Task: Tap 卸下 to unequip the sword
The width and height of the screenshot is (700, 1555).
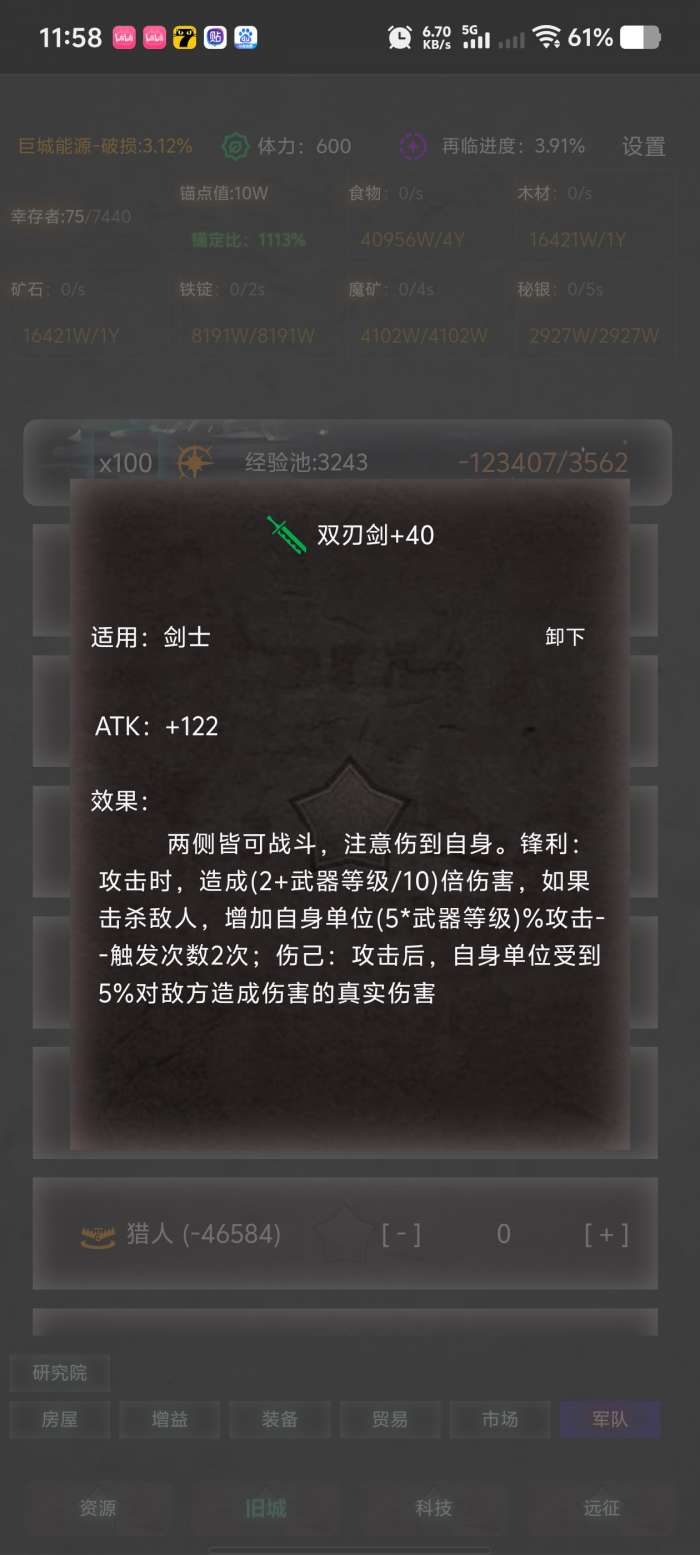Action: tap(565, 637)
